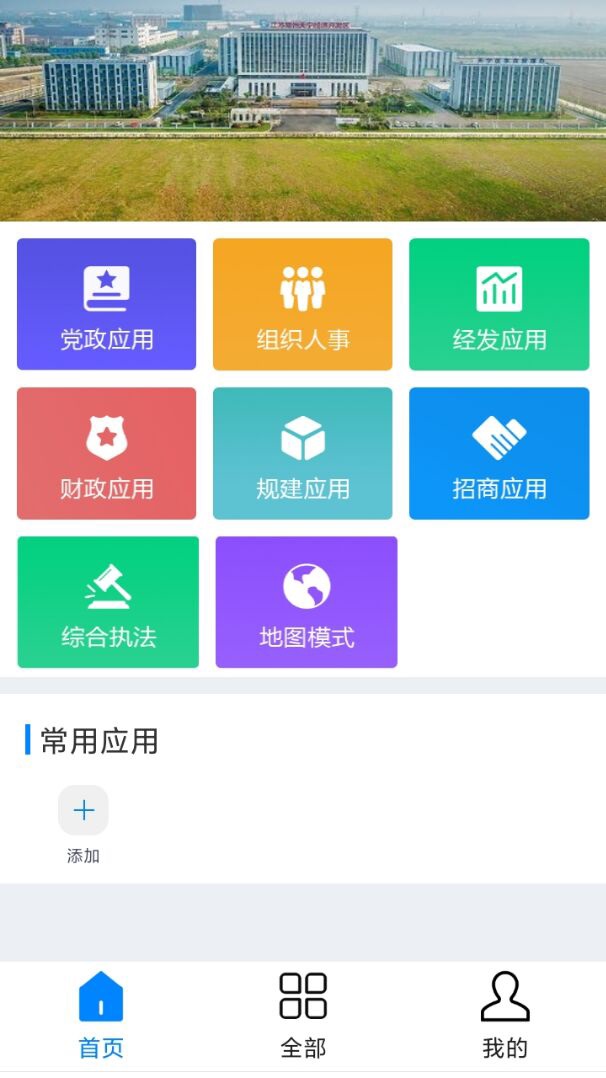Screen dimensions: 606x1078
Task: Tap the 规建应用 tile
Action: click(302, 453)
